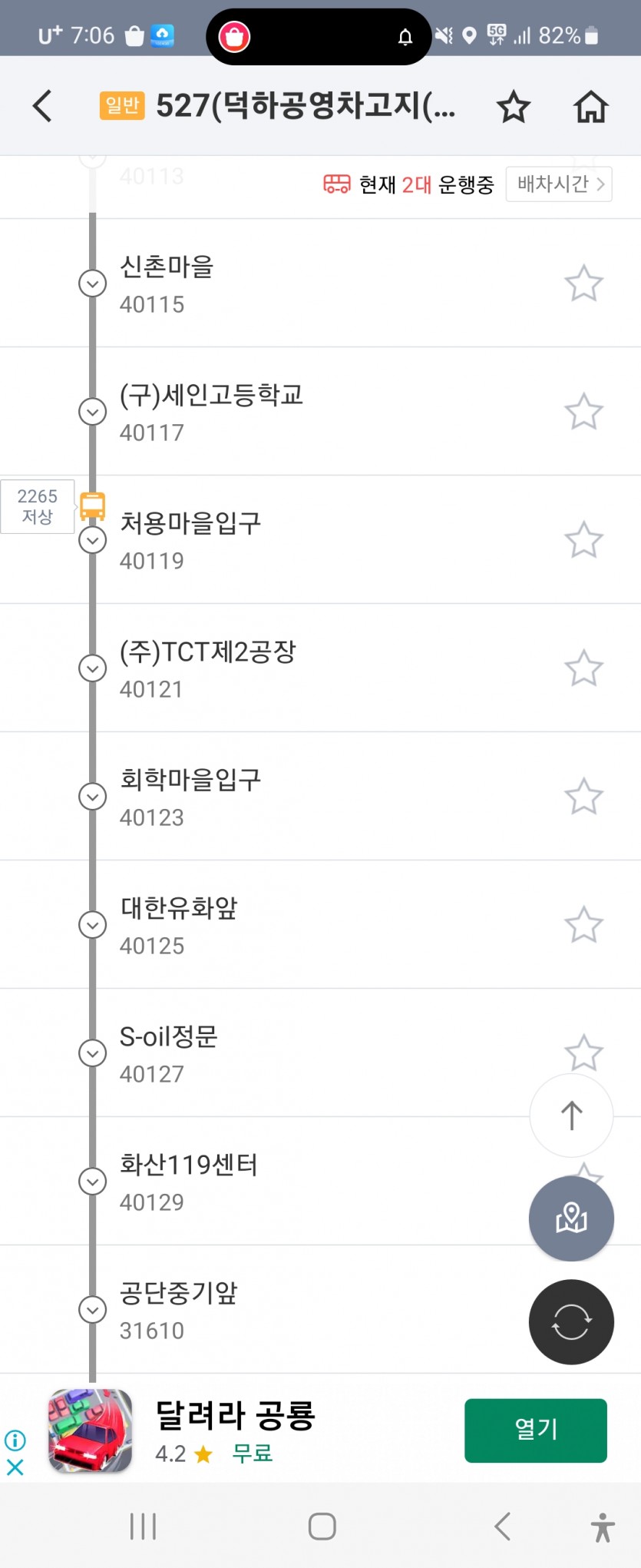Refresh the bus location info
Viewport: 641px width, 1568px height.
point(571,1322)
